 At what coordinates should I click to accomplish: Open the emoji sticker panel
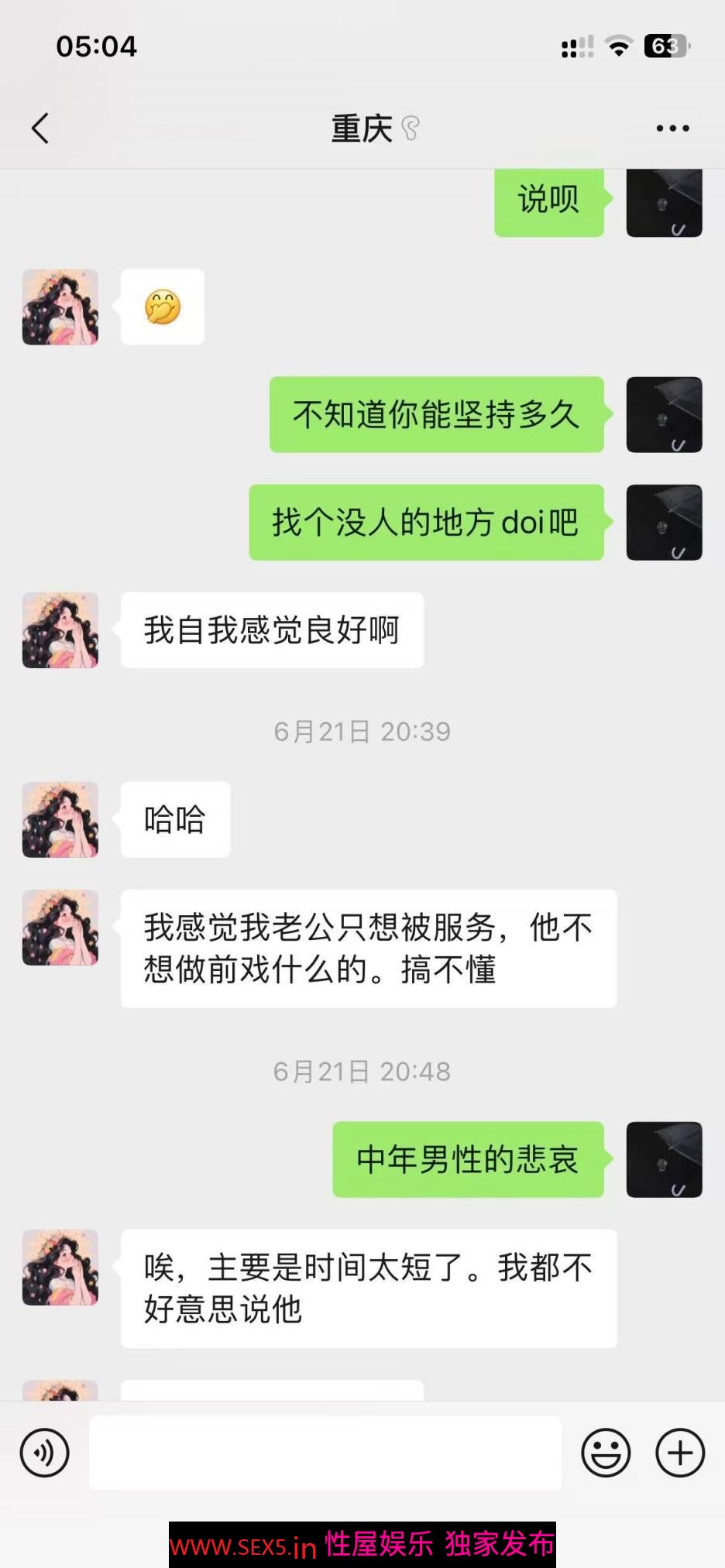[x=606, y=1453]
